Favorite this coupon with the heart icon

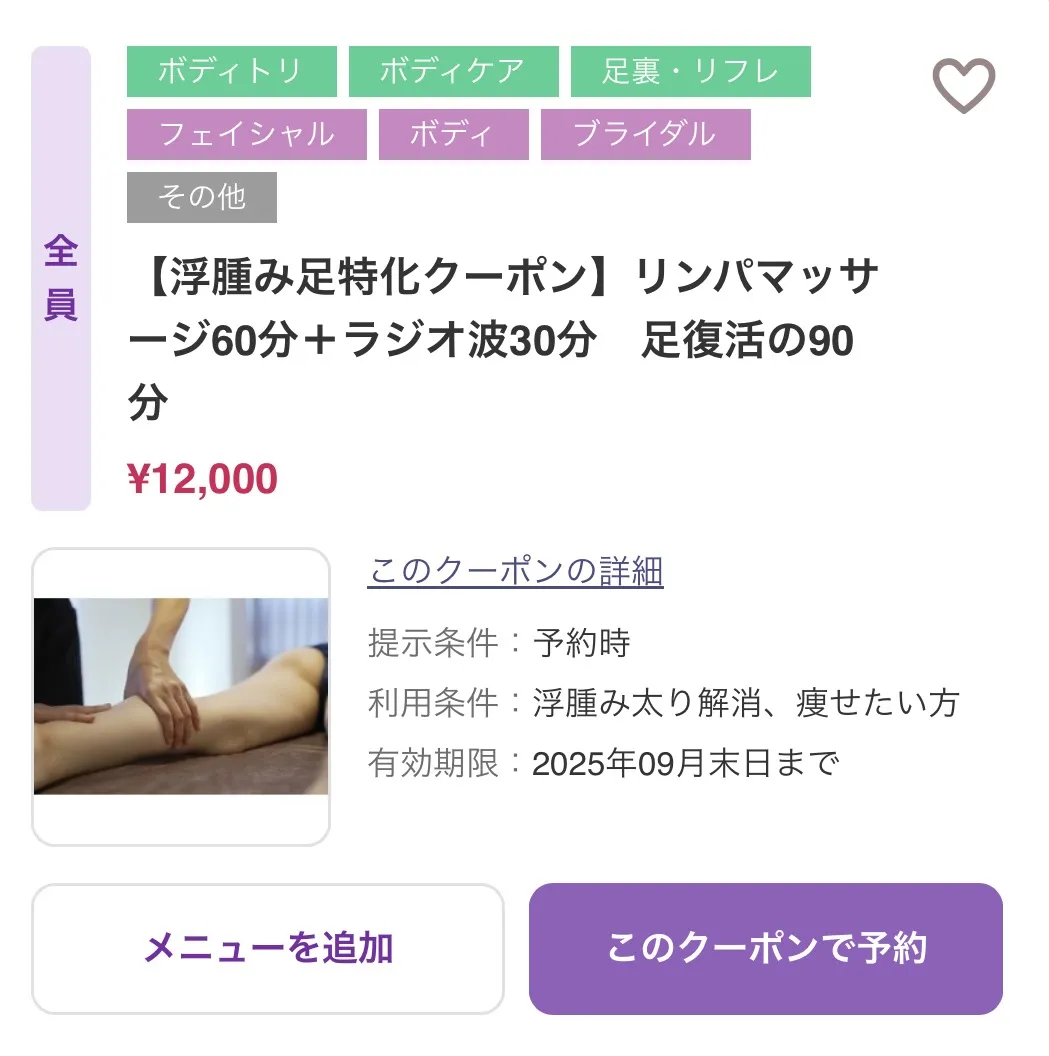(963, 86)
